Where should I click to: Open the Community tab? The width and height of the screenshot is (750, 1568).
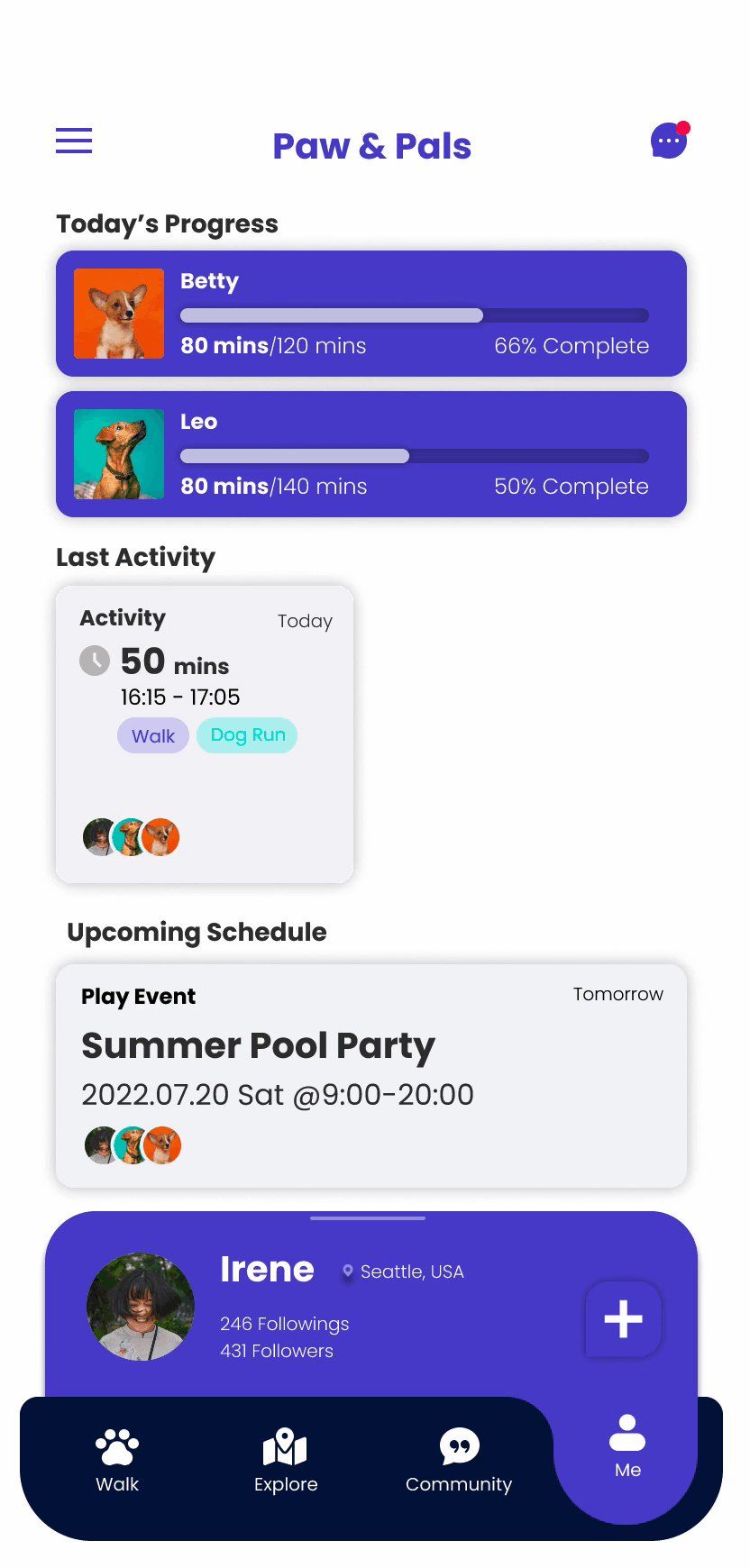point(459,1460)
